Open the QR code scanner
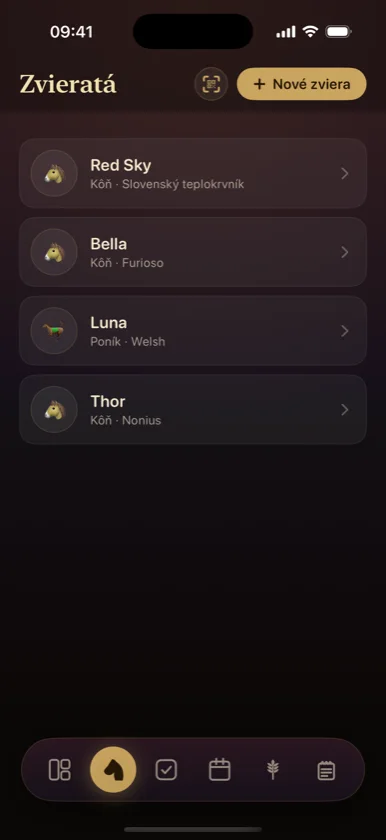 211,84
